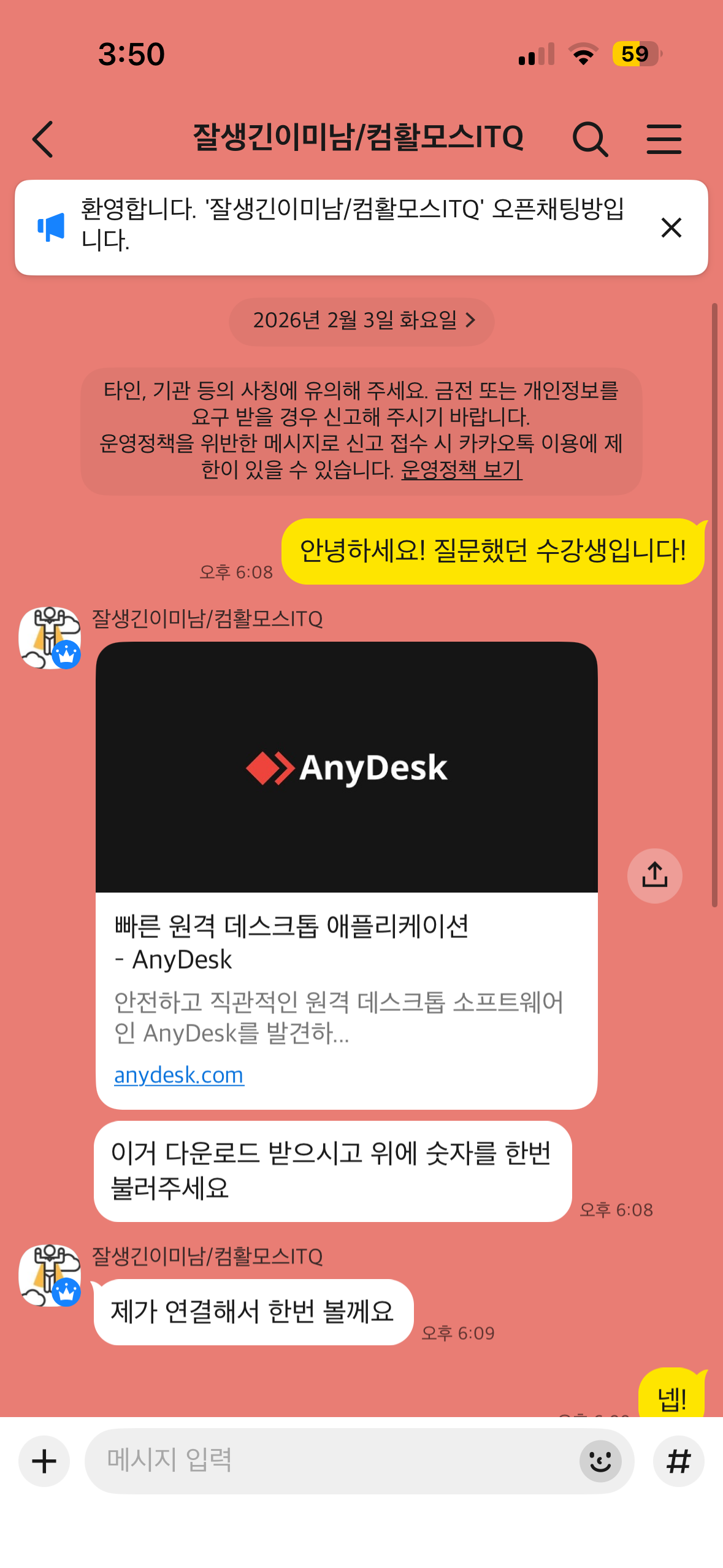This screenshot has height=1568, width=723.
Task: Search within this chat
Action: pyautogui.click(x=589, y=139)
